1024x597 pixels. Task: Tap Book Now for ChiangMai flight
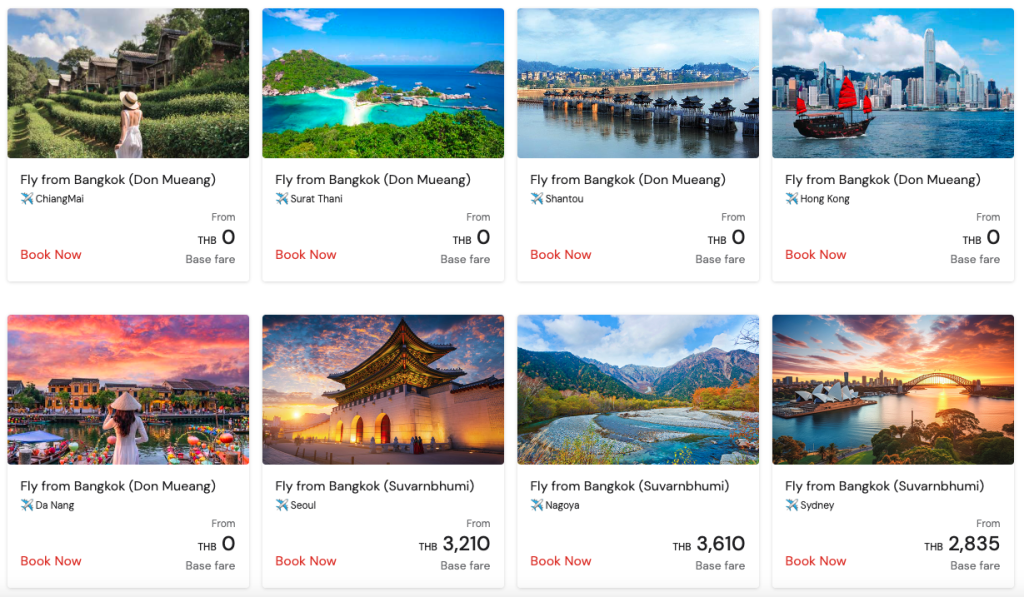(x=51, y=255)
